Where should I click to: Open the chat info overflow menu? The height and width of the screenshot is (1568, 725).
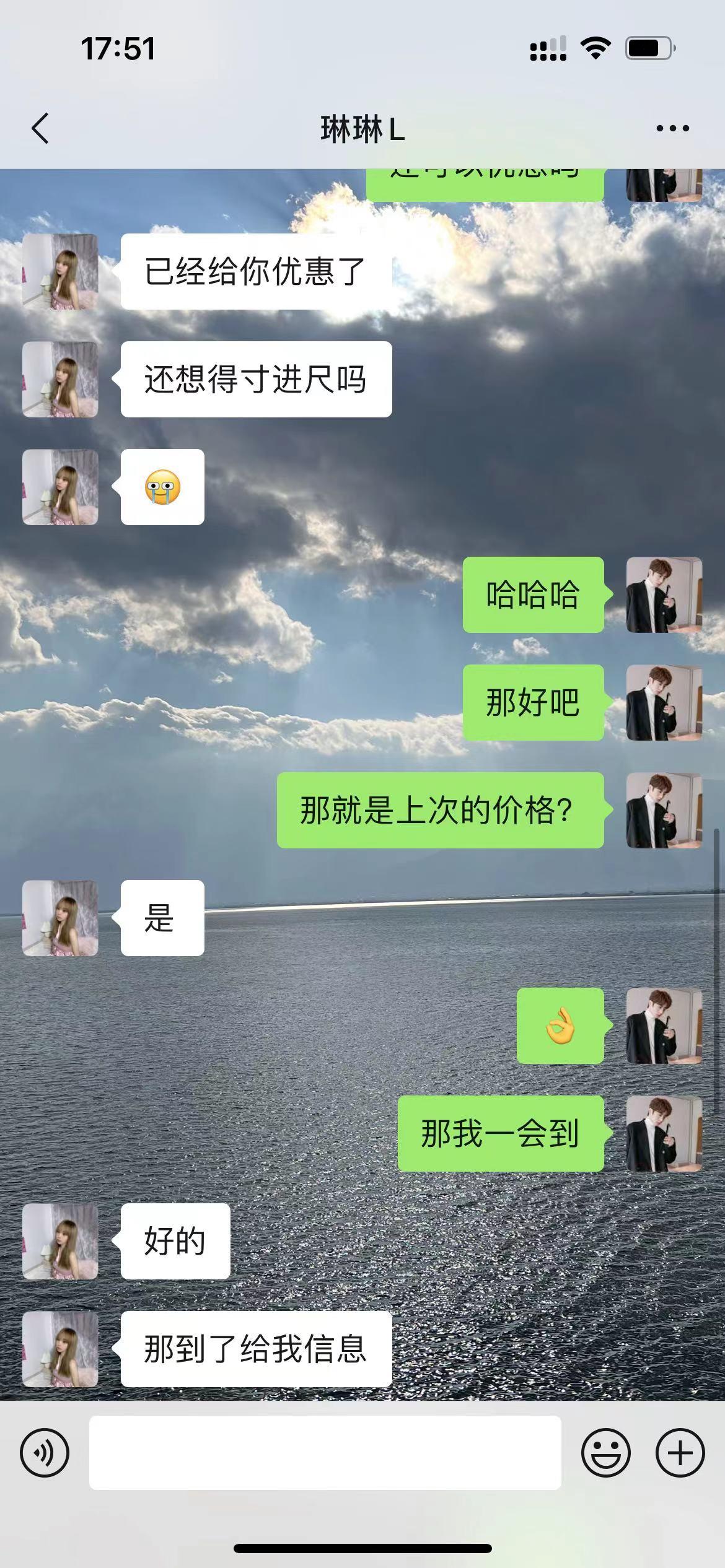(672, 129)
